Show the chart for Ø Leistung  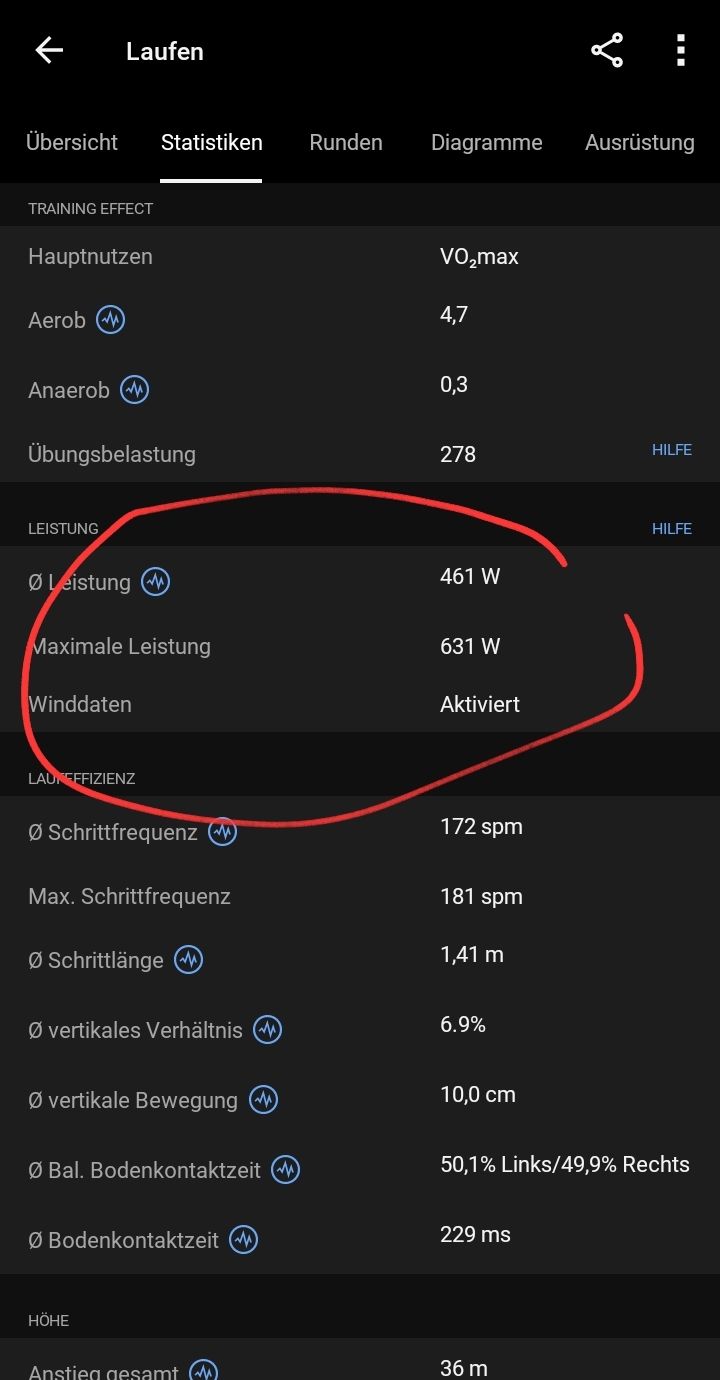pyautogui.click(x=155, y=581)
